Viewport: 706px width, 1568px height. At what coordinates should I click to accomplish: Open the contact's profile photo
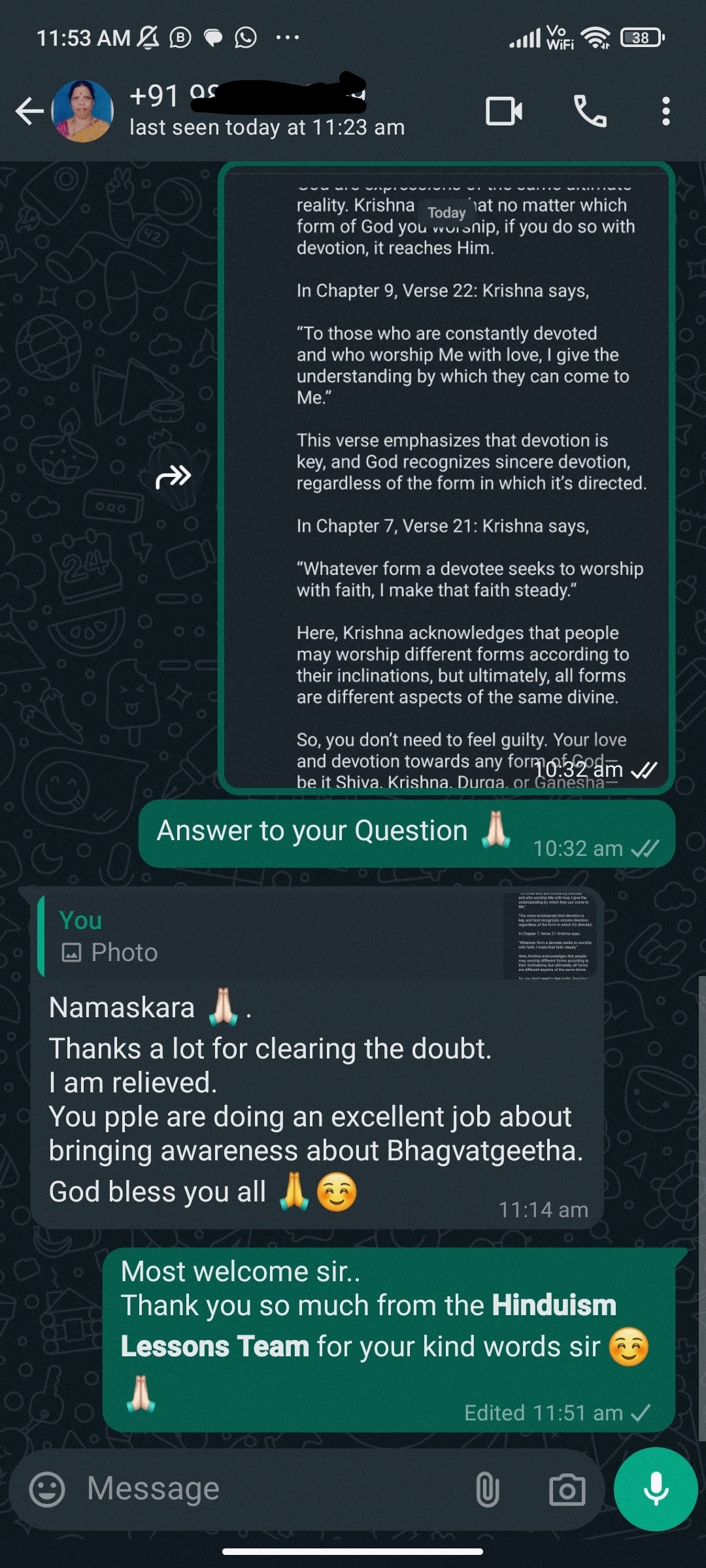82,111
